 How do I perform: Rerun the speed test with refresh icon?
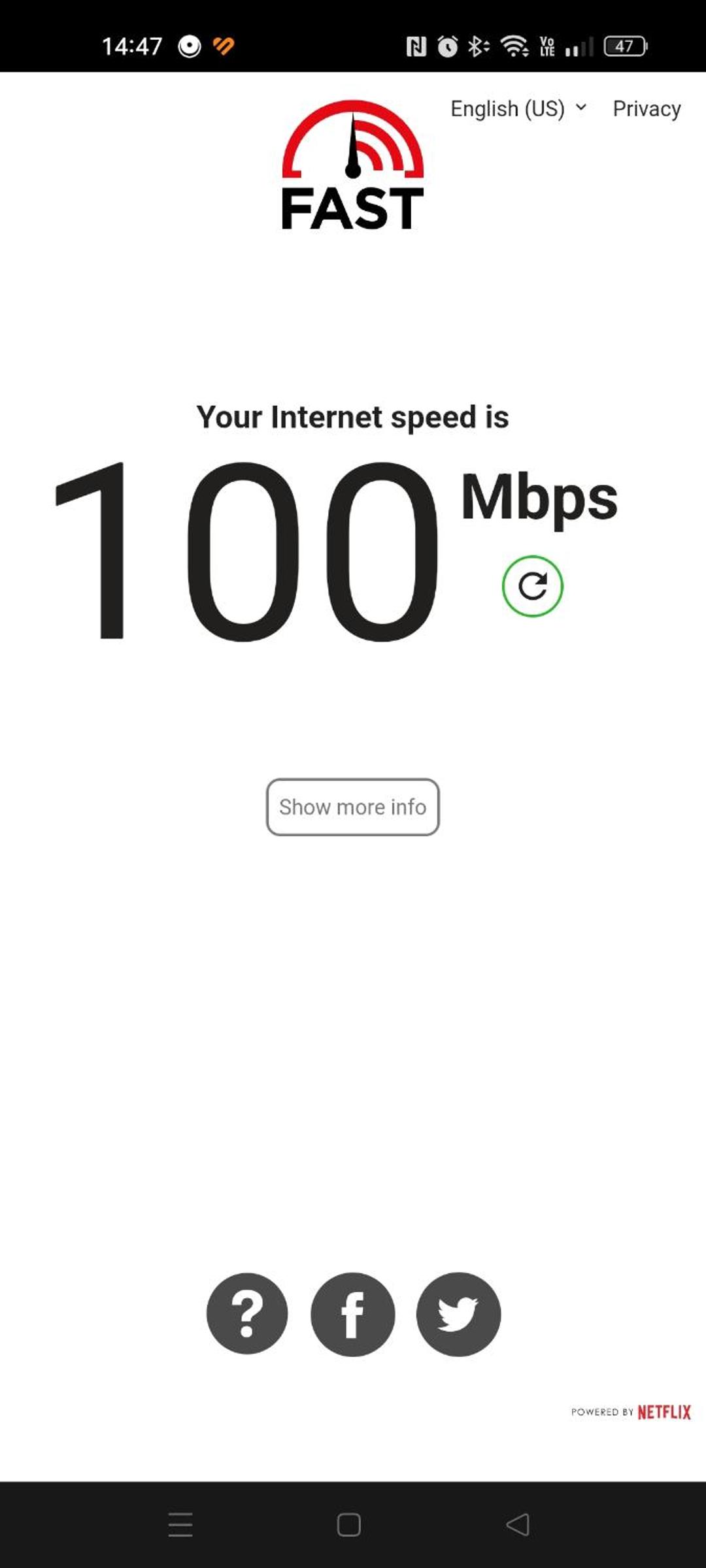pos(532,586)
